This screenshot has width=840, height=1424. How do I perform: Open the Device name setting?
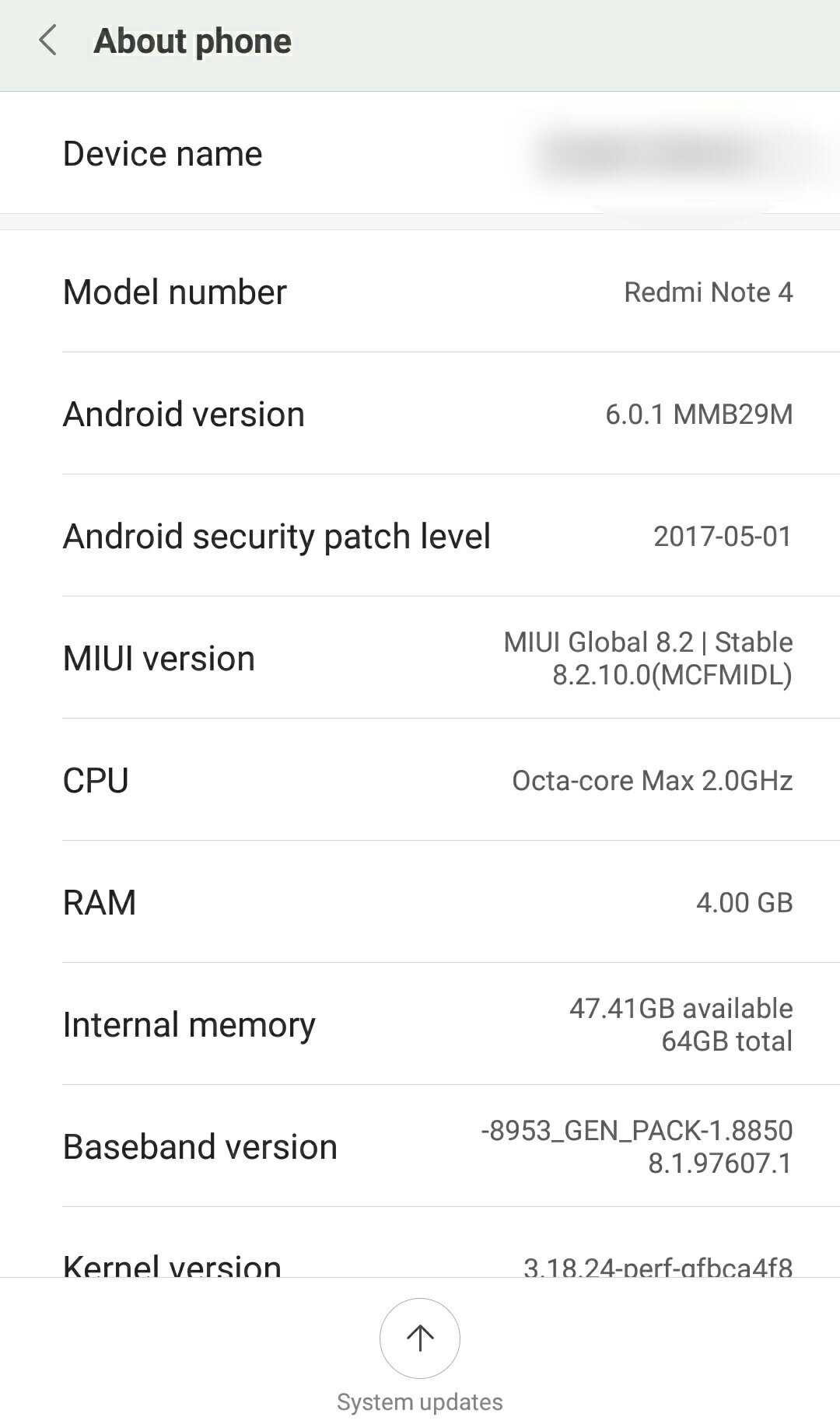420,154
